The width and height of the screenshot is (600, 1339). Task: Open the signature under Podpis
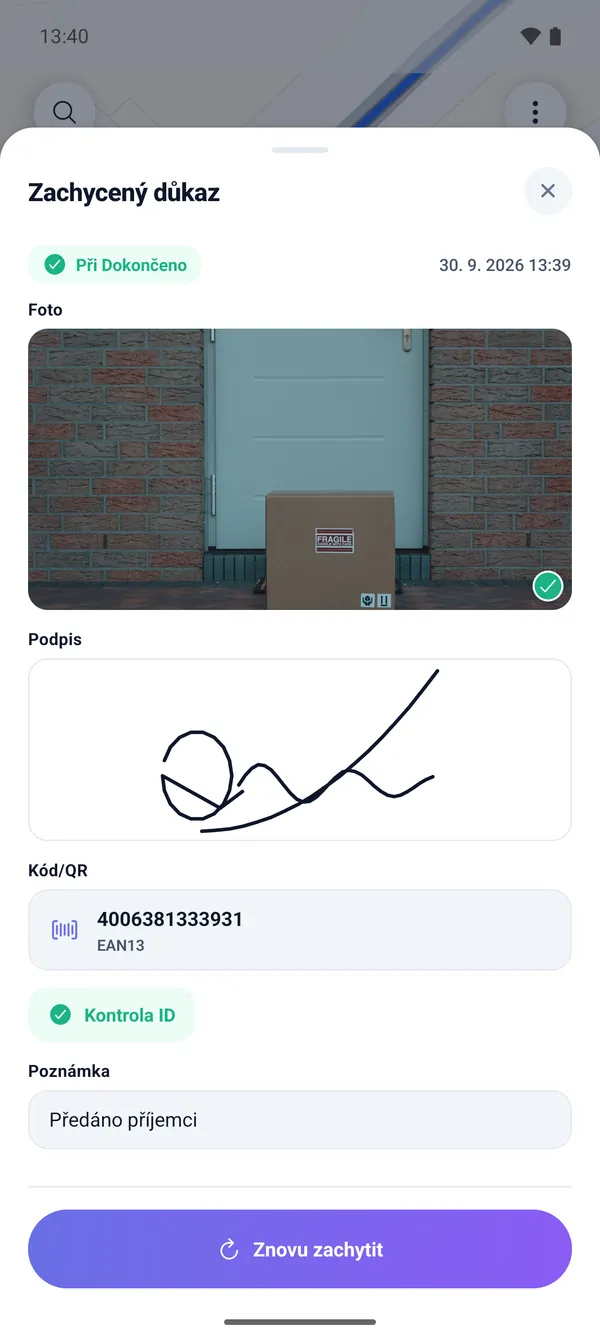point(300,749)
